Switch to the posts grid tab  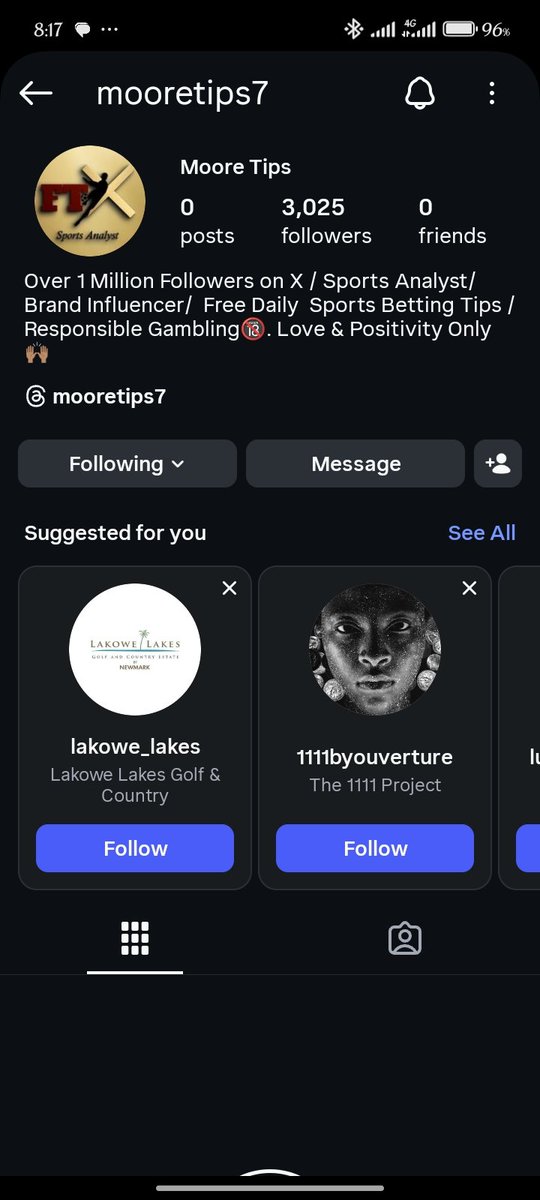[135, 938]
